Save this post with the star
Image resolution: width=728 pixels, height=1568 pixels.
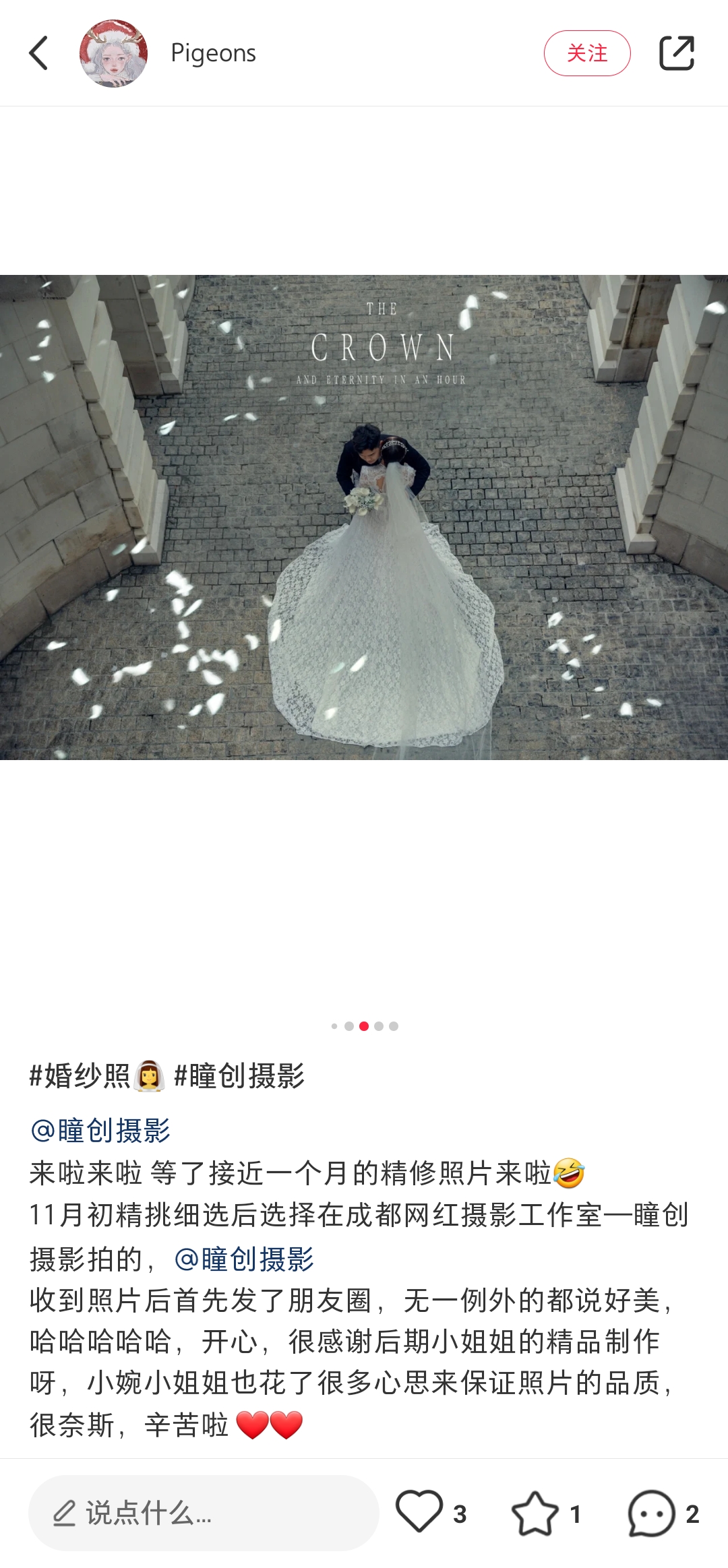click(535, 1513)
